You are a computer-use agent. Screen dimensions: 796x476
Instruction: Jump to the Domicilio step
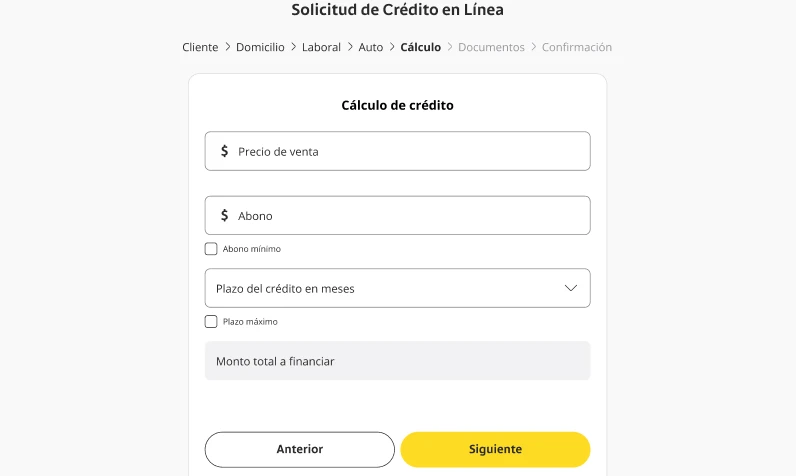pyautogui.click(x=260, y=47)
